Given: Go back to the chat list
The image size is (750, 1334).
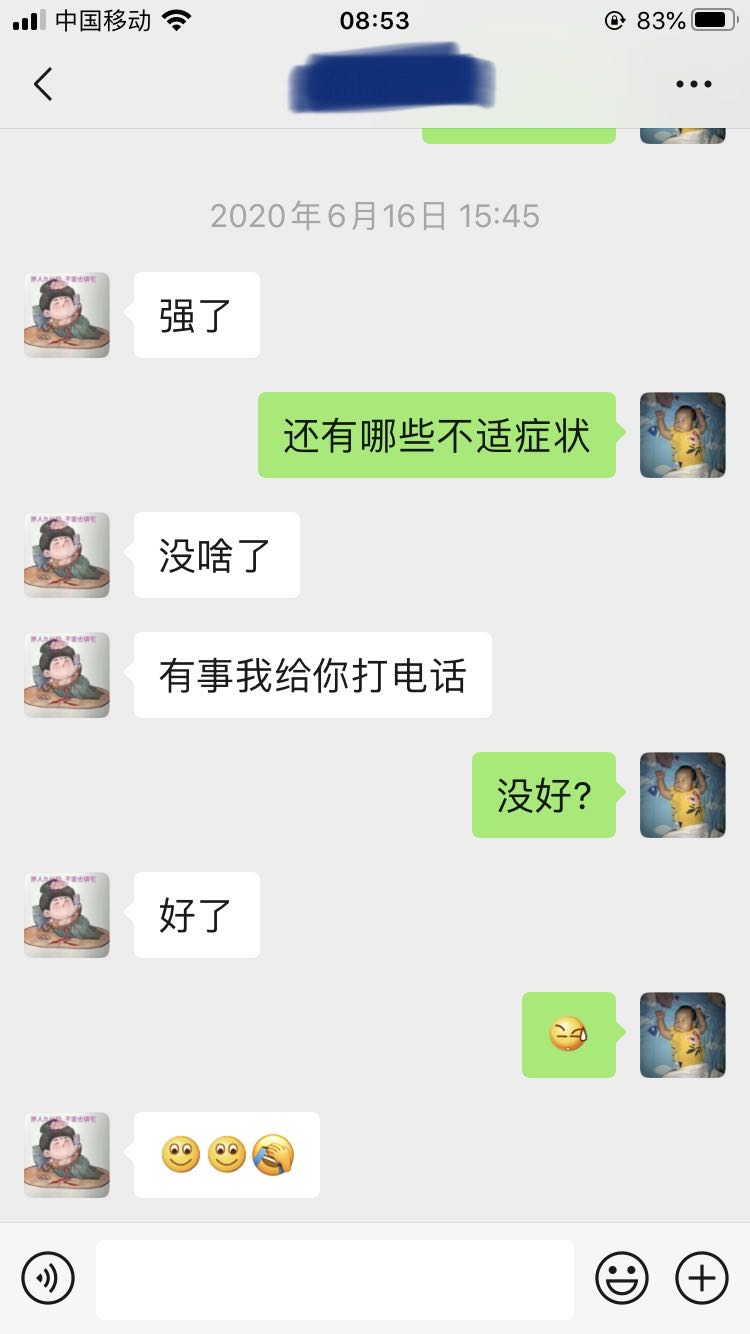Looking at the screenshot, I should coord(43,85).
